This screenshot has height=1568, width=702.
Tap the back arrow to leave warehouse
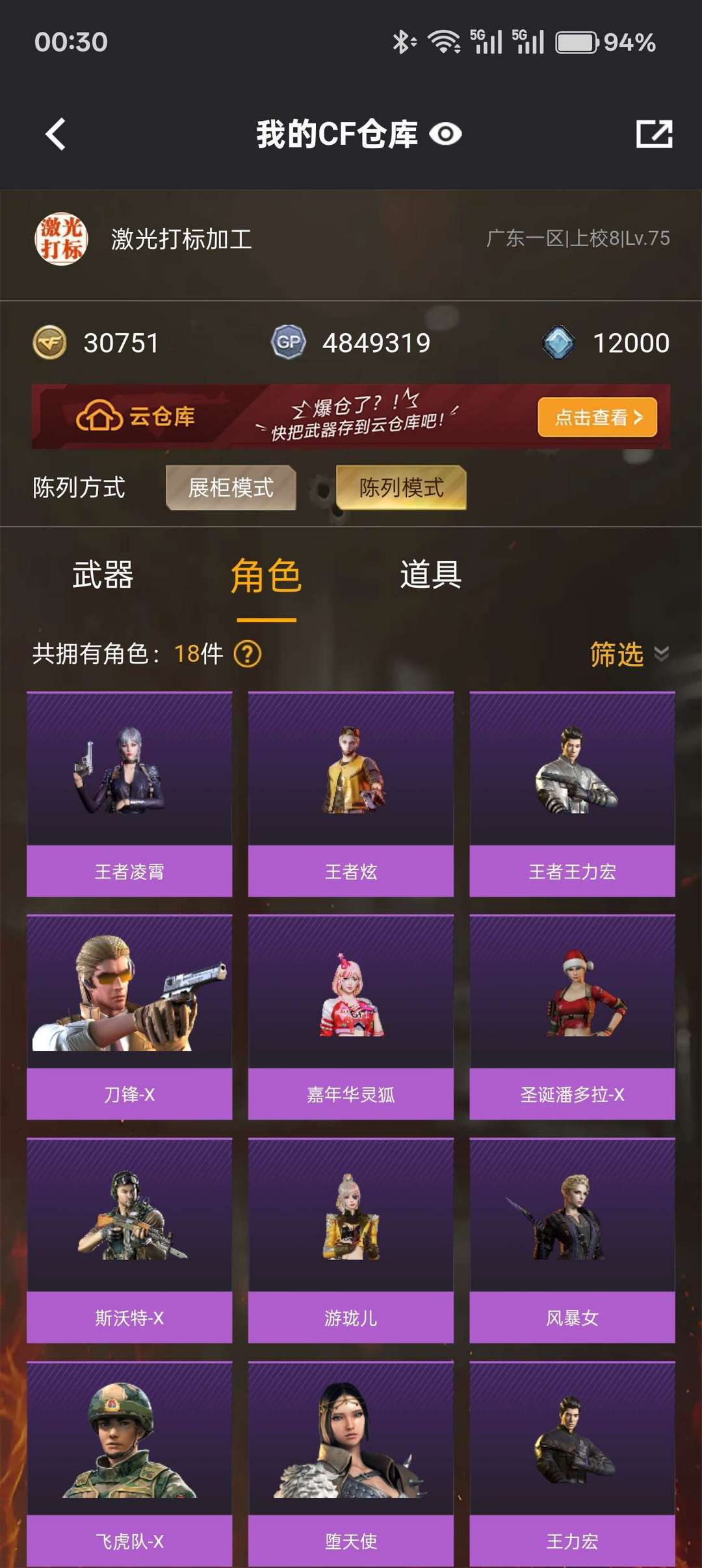(55, 134)
